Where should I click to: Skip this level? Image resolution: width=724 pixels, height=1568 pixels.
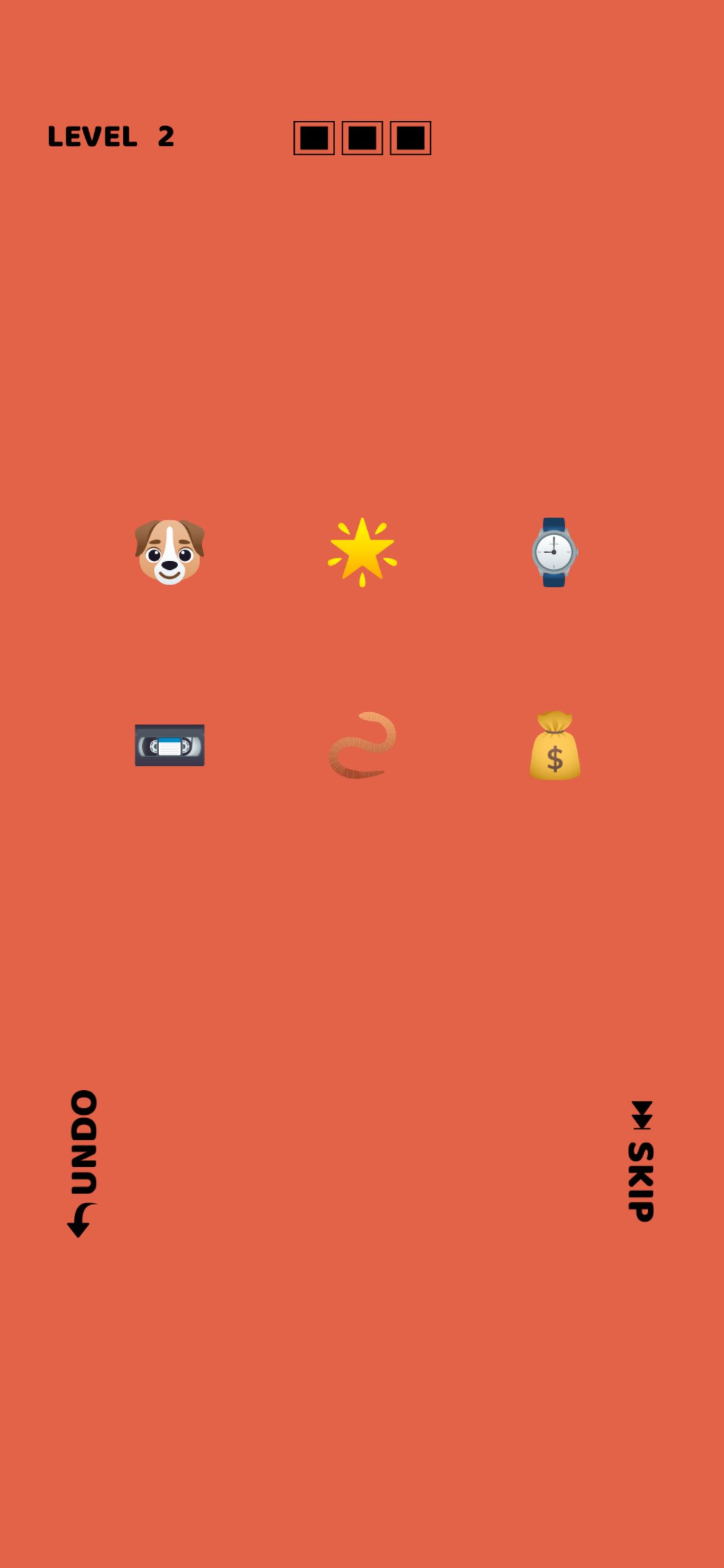tap(641, 1161)
